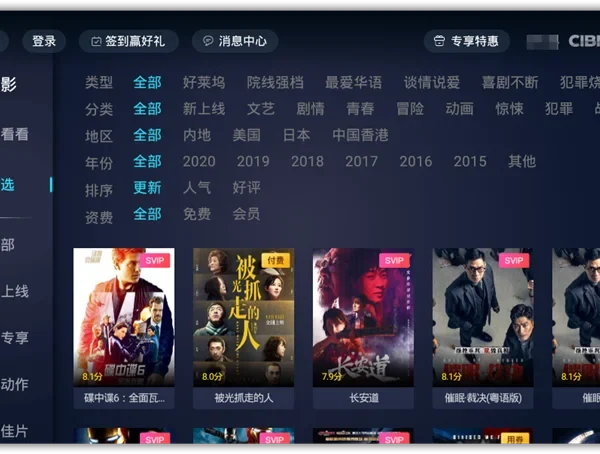This screenshot has width=600, height=454.
Task: Filter by year 2019
Action: (253, 161)
